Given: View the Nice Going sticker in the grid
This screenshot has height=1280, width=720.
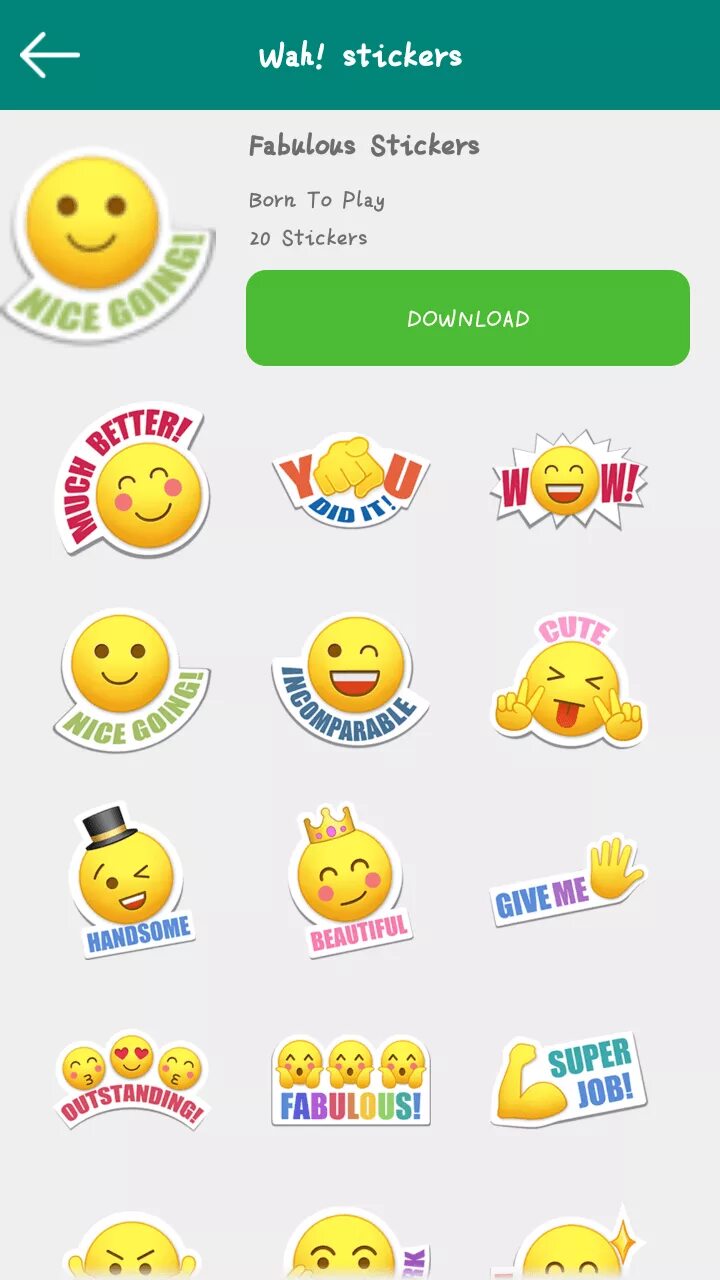Looking at the screenshot, I should point(131,679).
